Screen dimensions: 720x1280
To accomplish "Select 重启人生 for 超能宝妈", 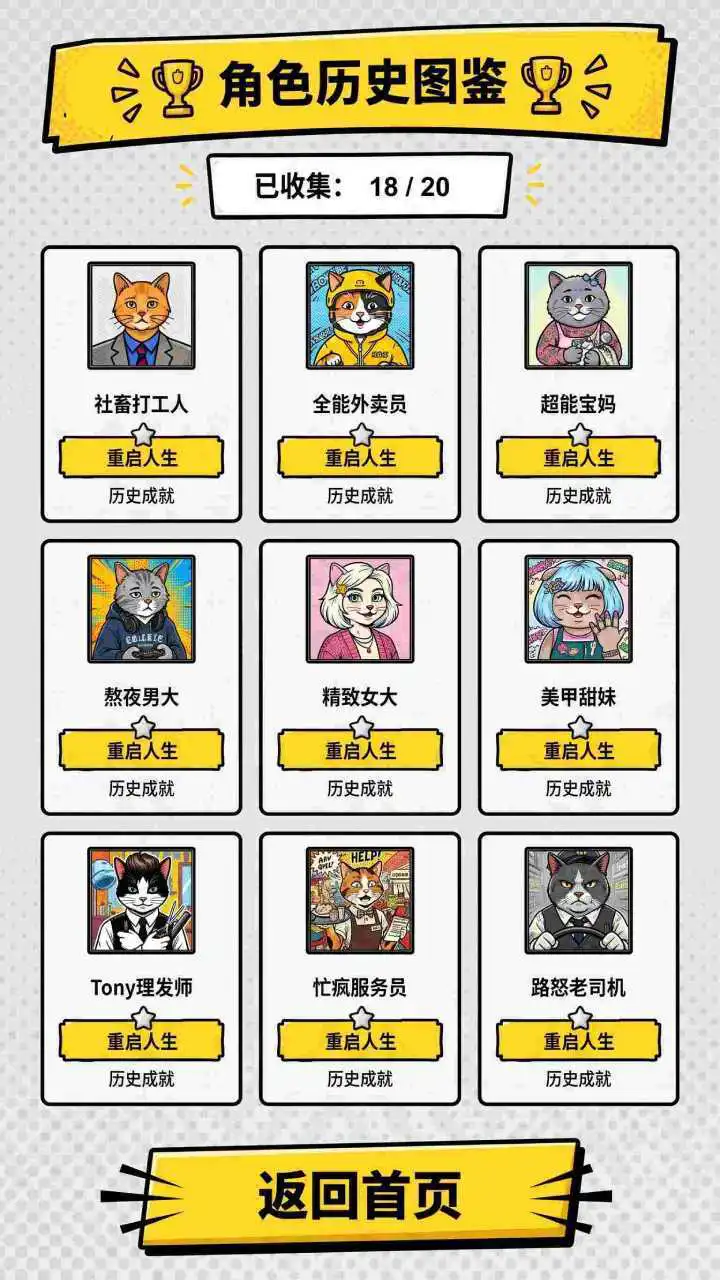I will pos(579,457).
